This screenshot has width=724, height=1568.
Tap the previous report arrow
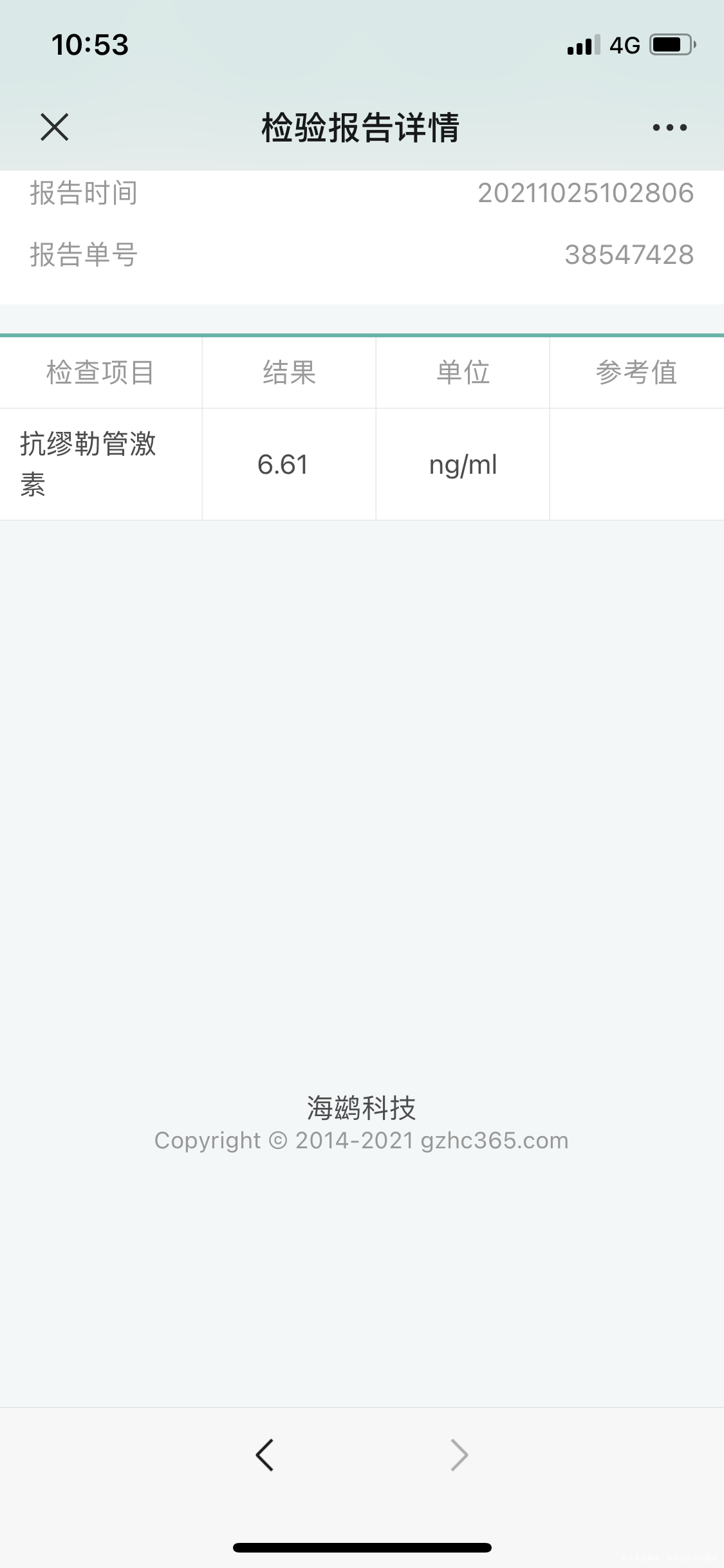(265, 1455)
